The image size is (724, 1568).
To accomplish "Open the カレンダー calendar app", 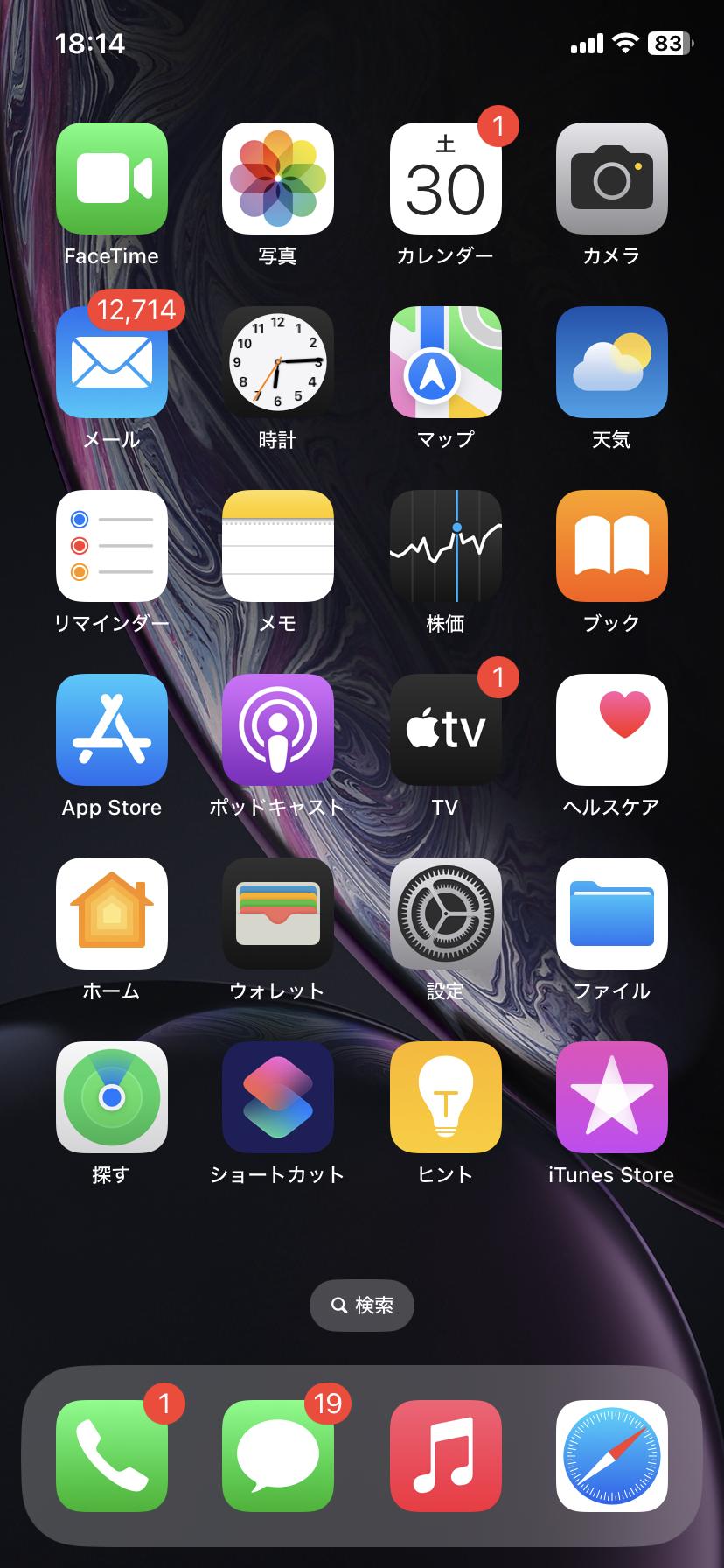I will [x=445, y=178].
